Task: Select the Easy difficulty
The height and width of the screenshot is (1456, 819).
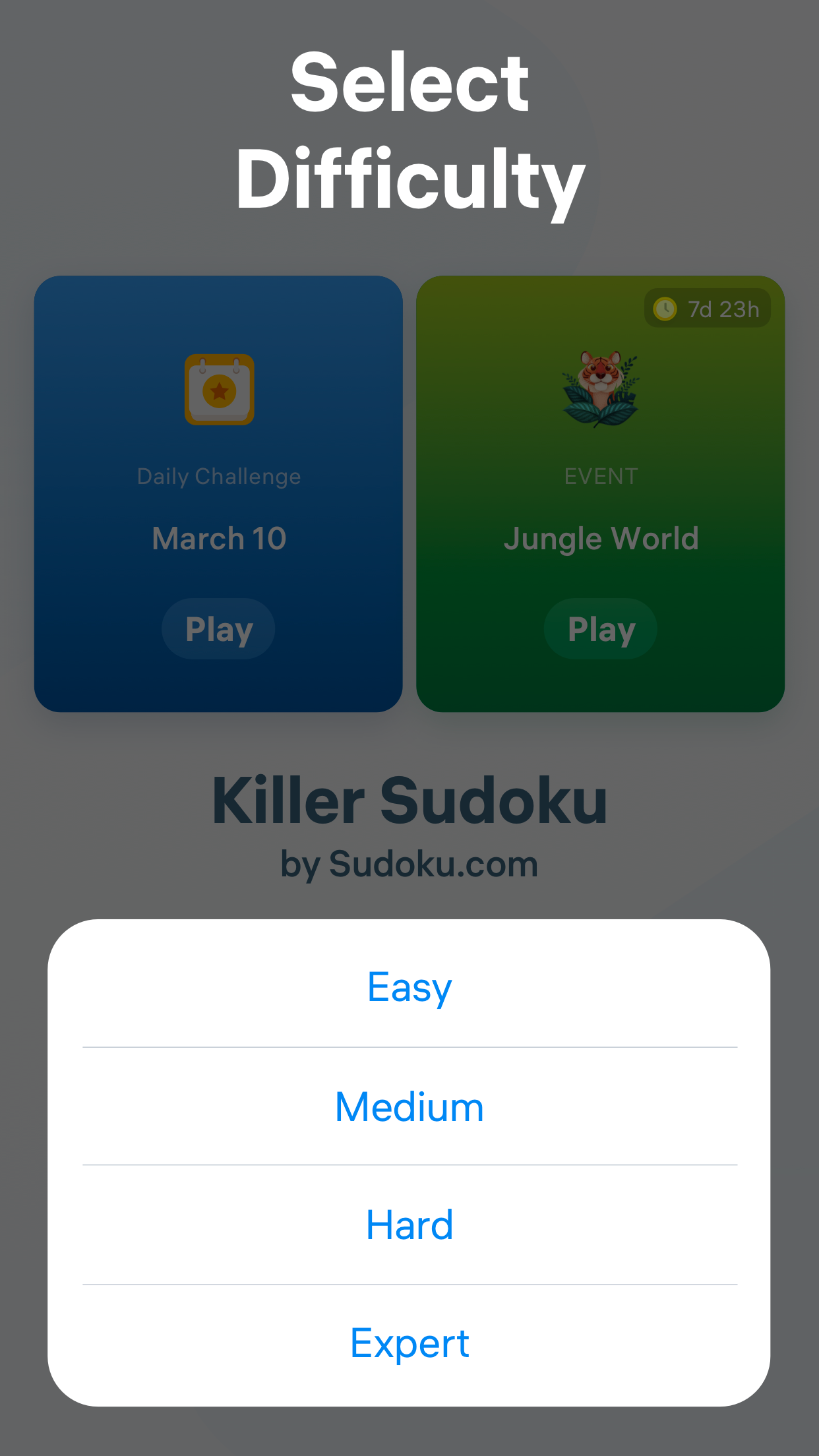Action: click(x=409, y=987)
